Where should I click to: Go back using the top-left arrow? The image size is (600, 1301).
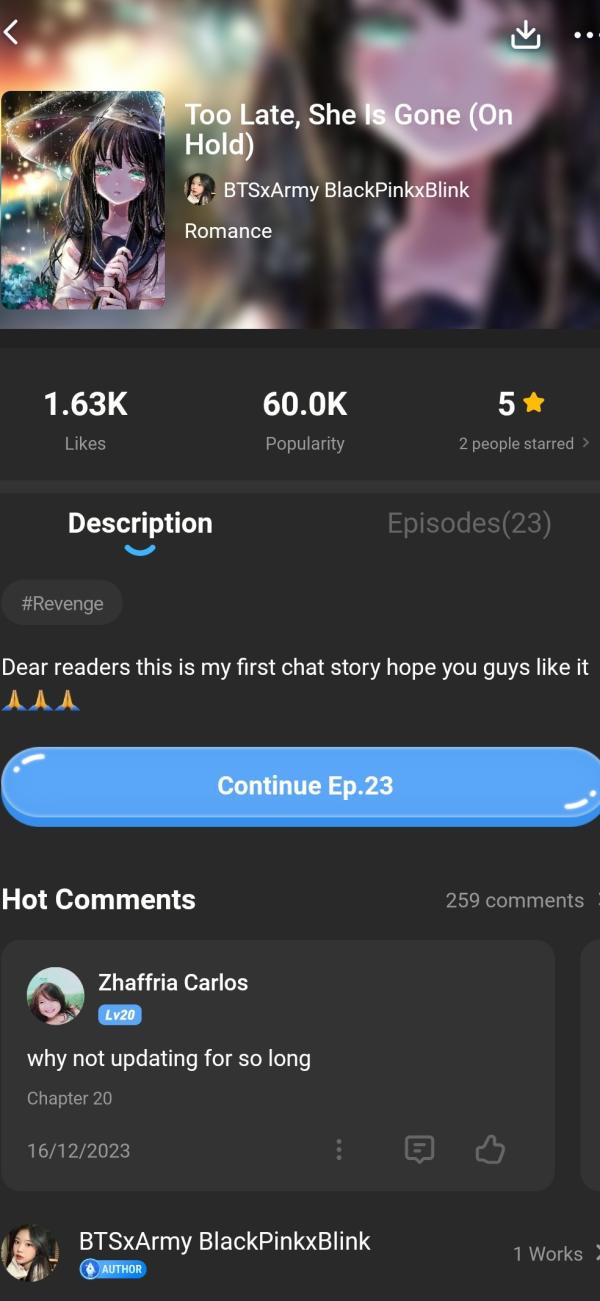(x=12, y=33)
